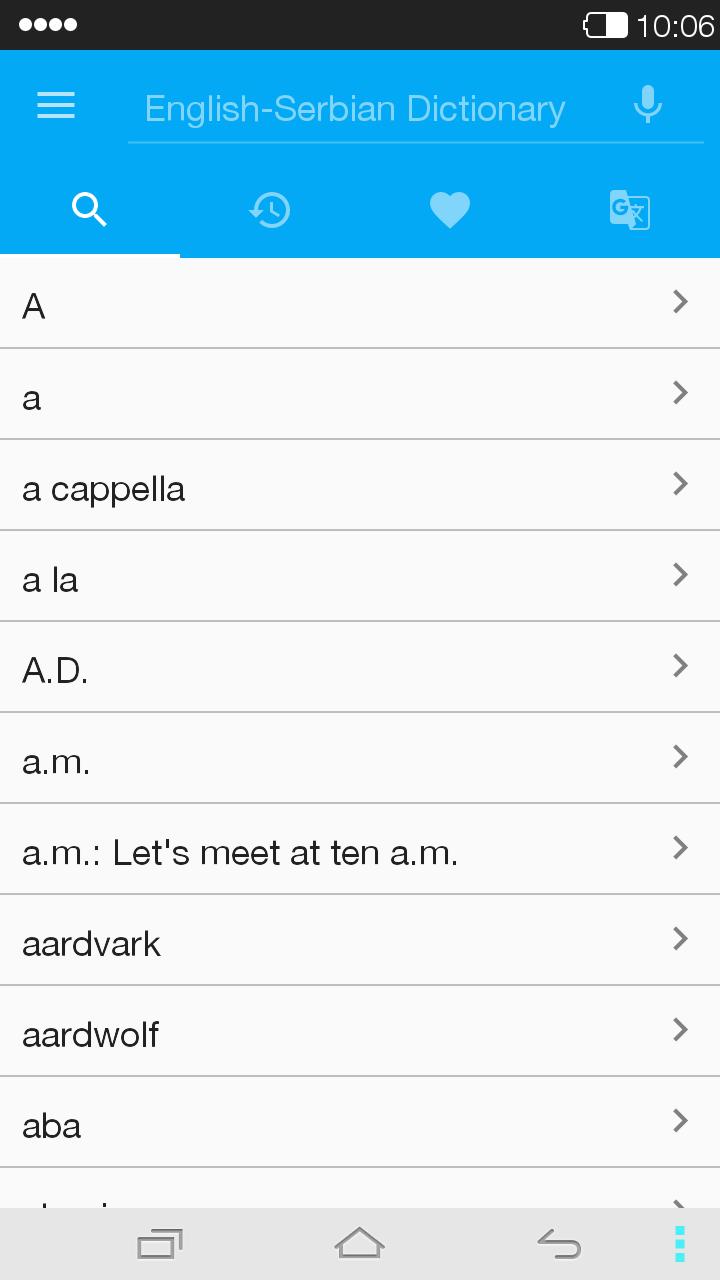Expand the entry for 'a cappella'

(680, 484)
